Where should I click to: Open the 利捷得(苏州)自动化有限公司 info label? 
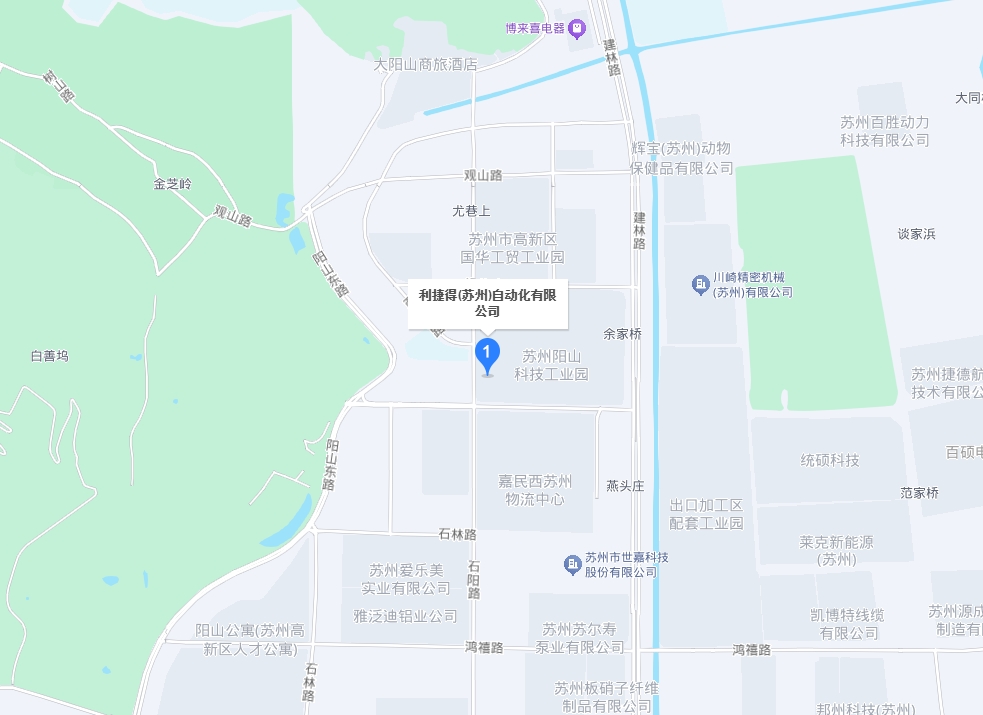coord(487,303)
